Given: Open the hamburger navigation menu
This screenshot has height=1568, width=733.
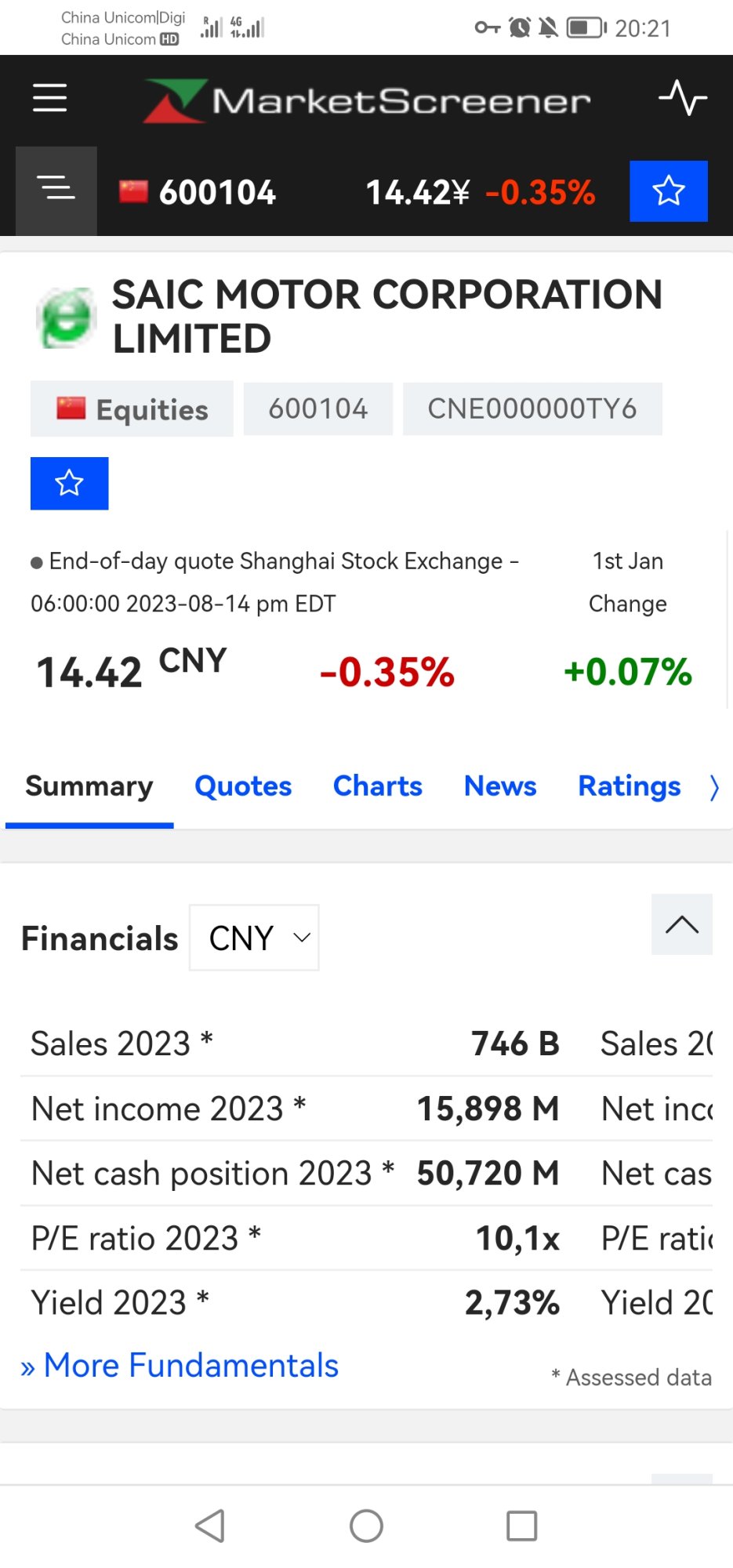Looking at the screenshot, I should [x=49, y=98].
